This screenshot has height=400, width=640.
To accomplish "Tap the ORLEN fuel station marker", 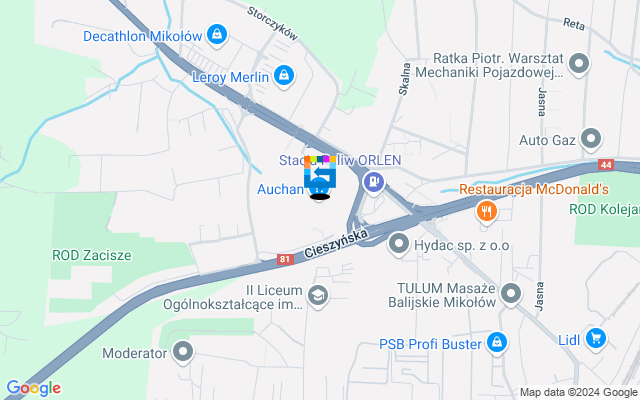I will (373, 182).
